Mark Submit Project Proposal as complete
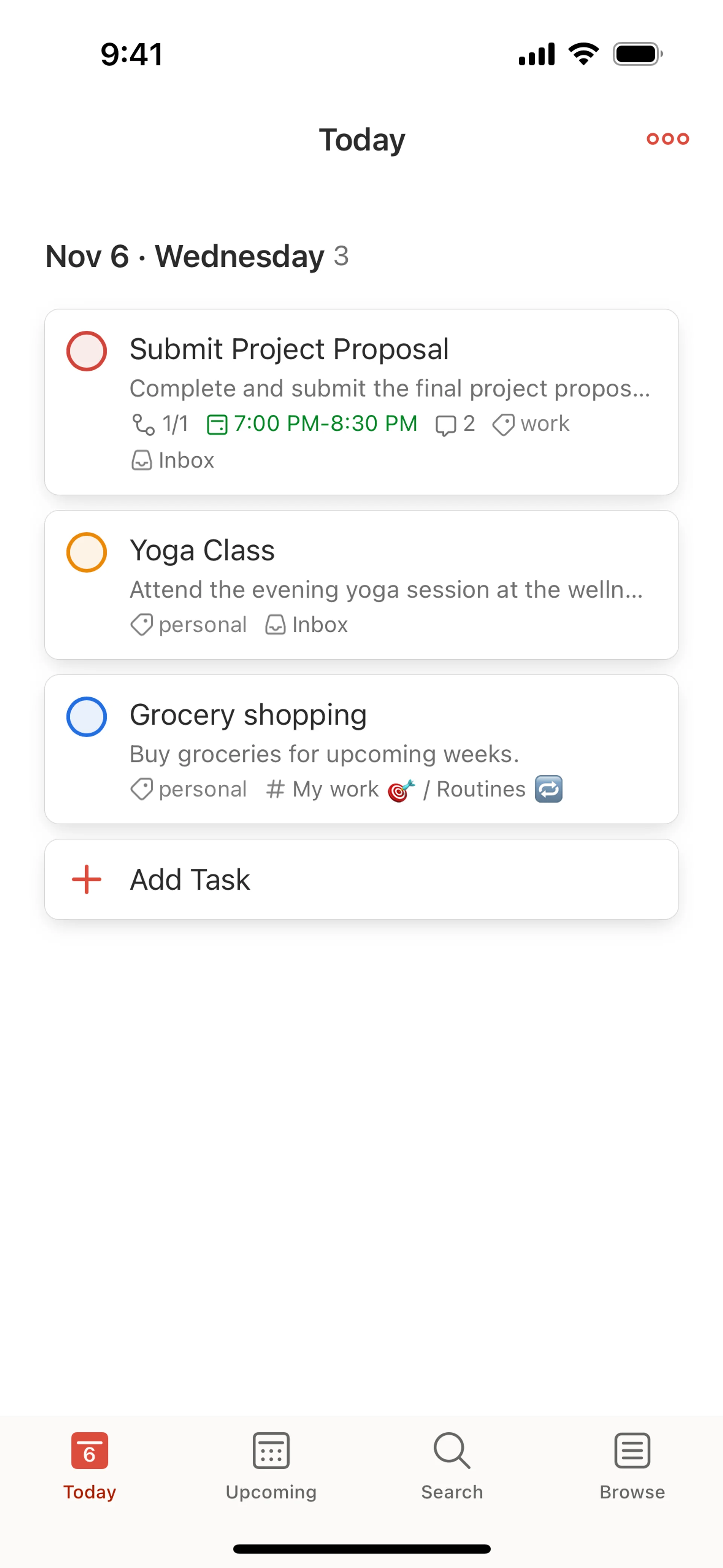The width and height of the screenshot is (723, 1568). [x=86, y=351]
